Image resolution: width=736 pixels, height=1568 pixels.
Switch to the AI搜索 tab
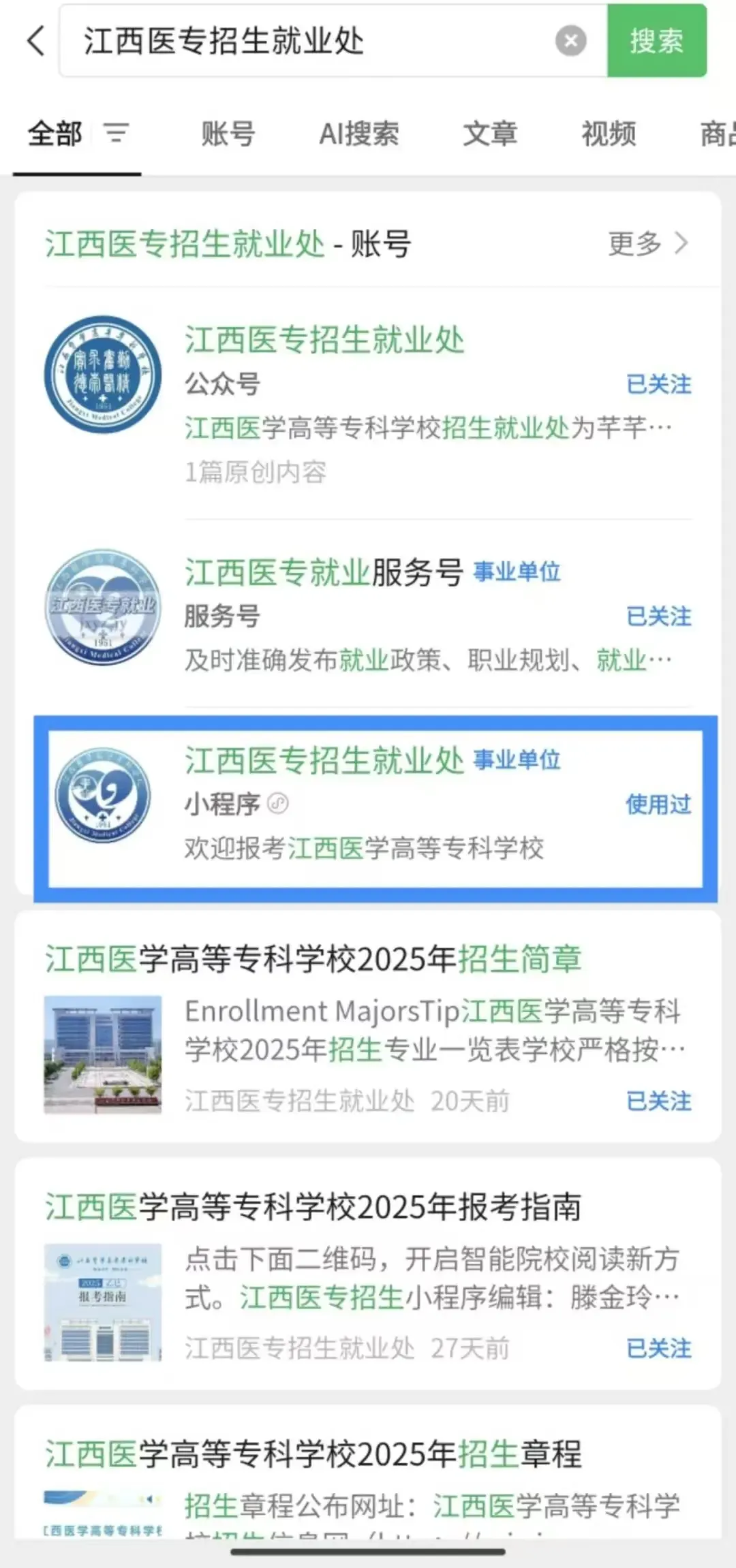tap(359, 134)
